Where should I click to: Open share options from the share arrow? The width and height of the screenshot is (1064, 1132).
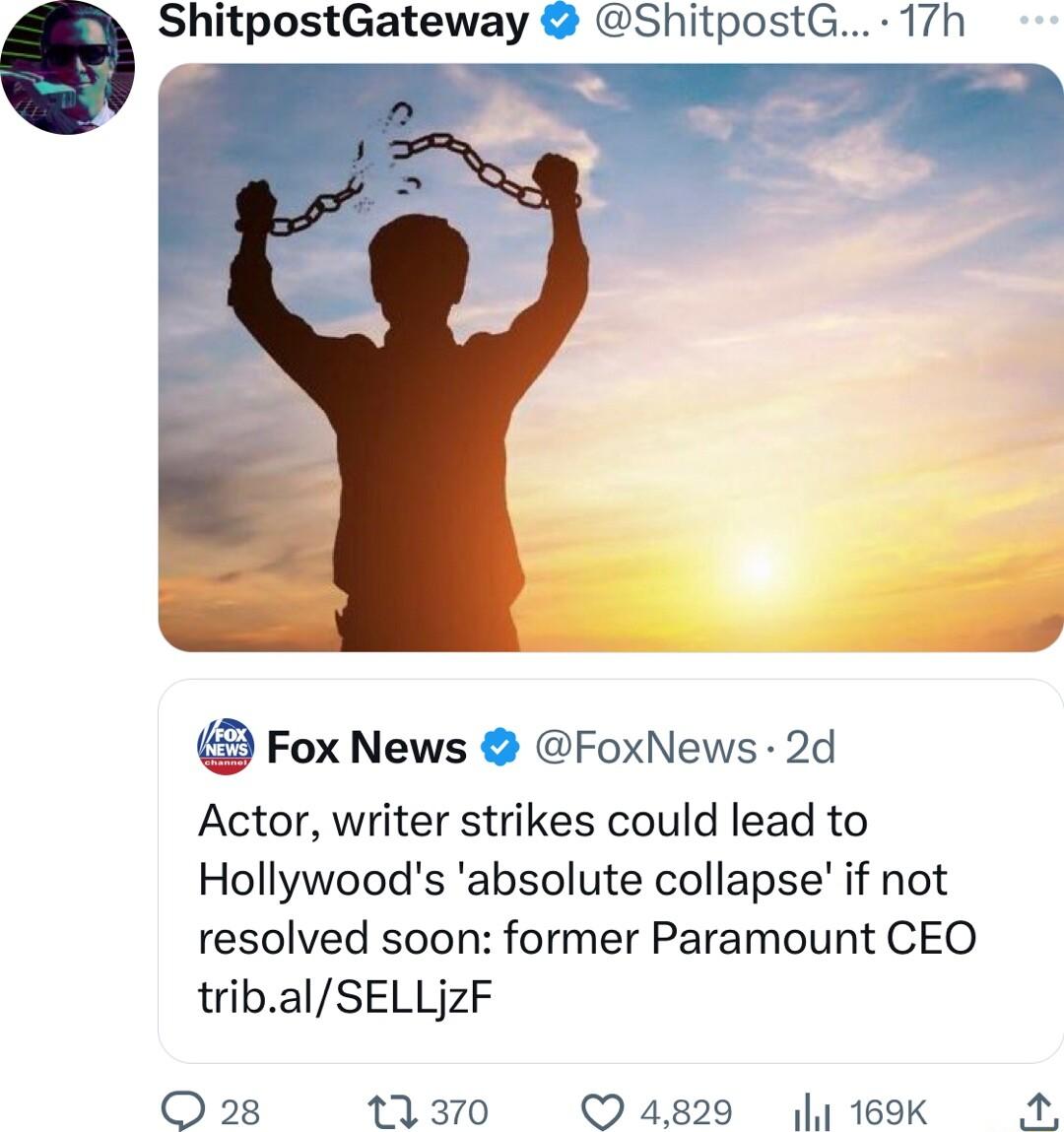click(x=1036, y=1110)
